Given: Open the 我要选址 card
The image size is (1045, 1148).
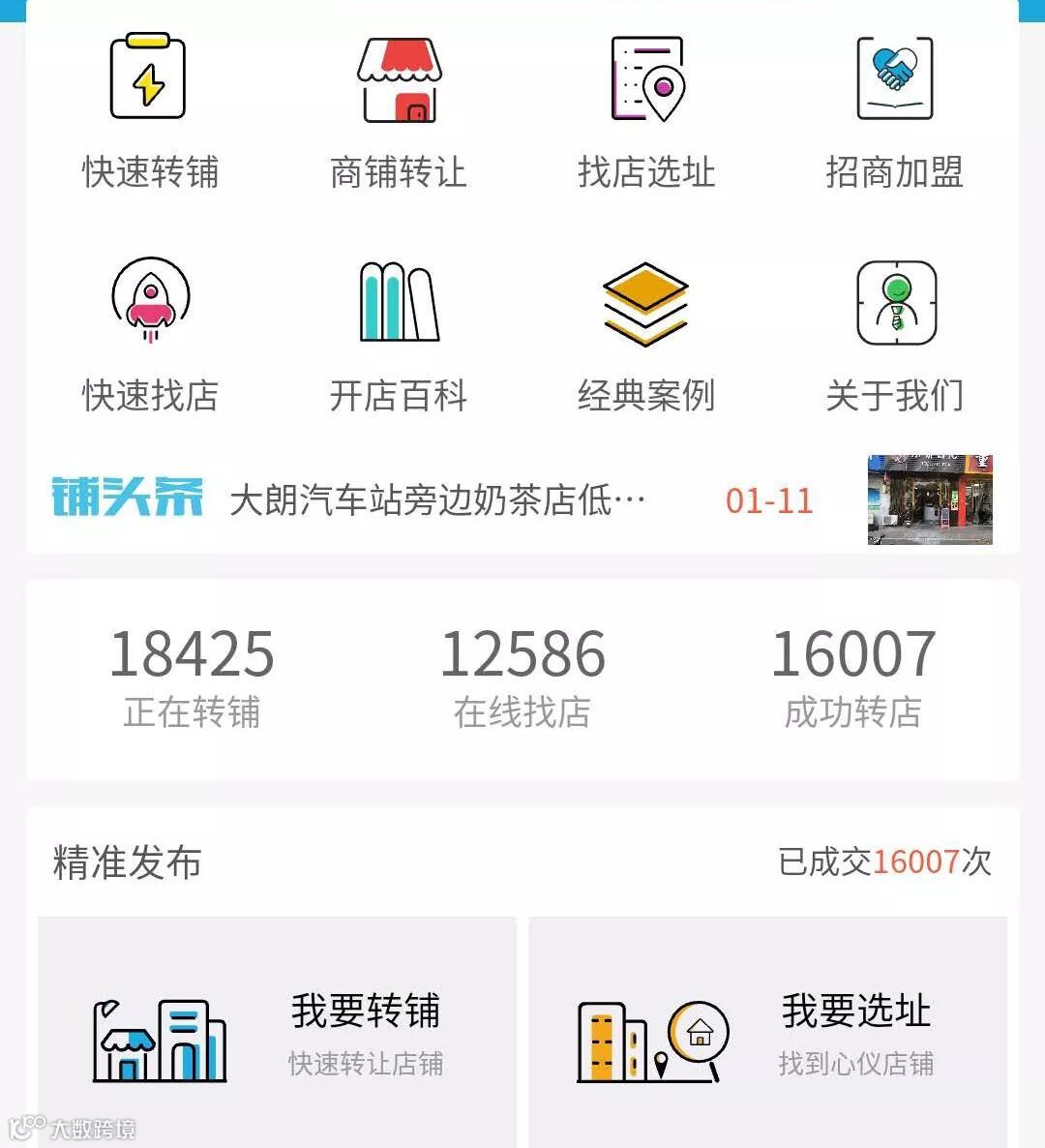Looking at the screenshot, I should (x=767, y=1032).
